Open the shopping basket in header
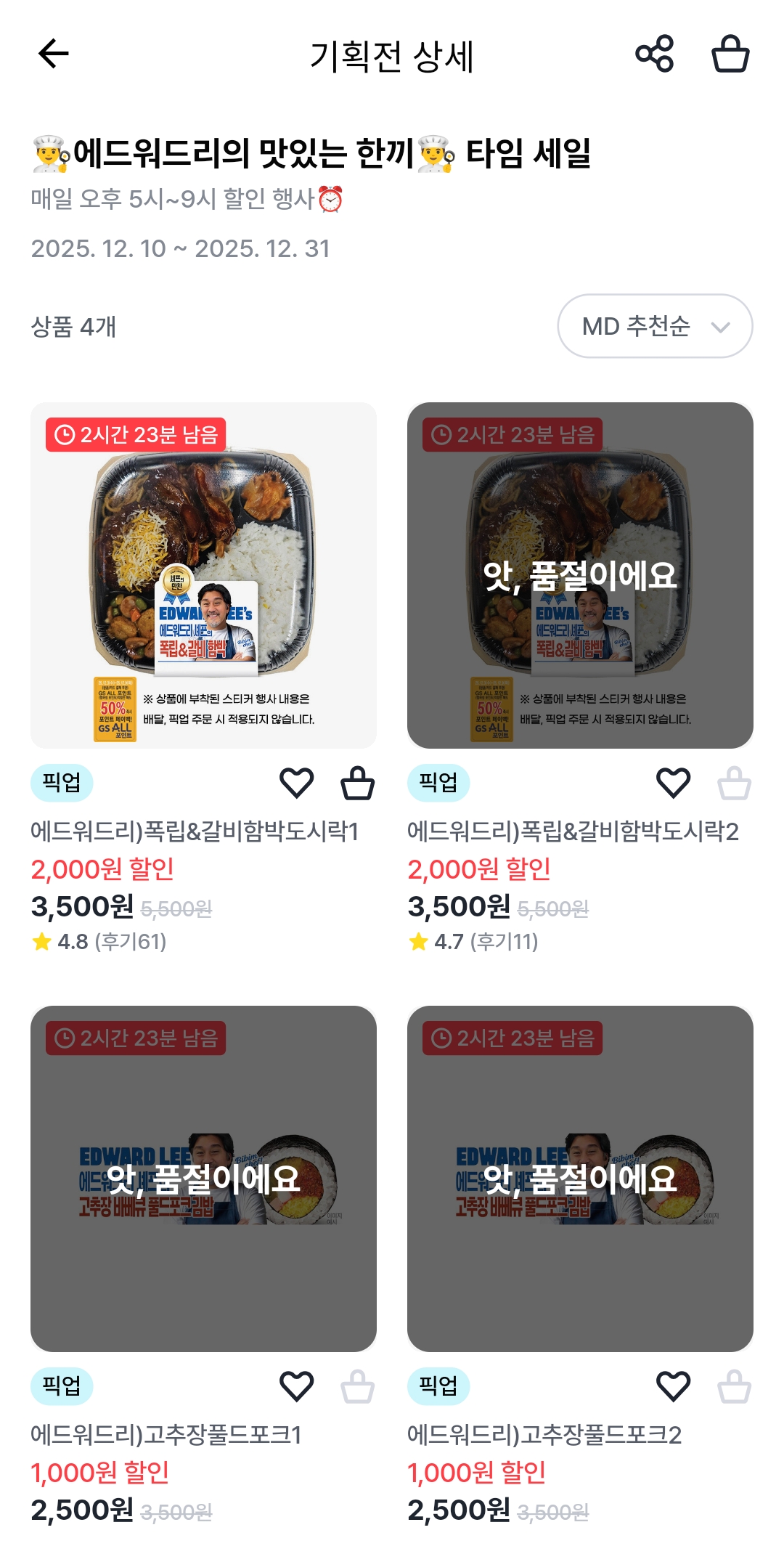This screenshot has width=784, height=1546. click(x=730, y=54)
